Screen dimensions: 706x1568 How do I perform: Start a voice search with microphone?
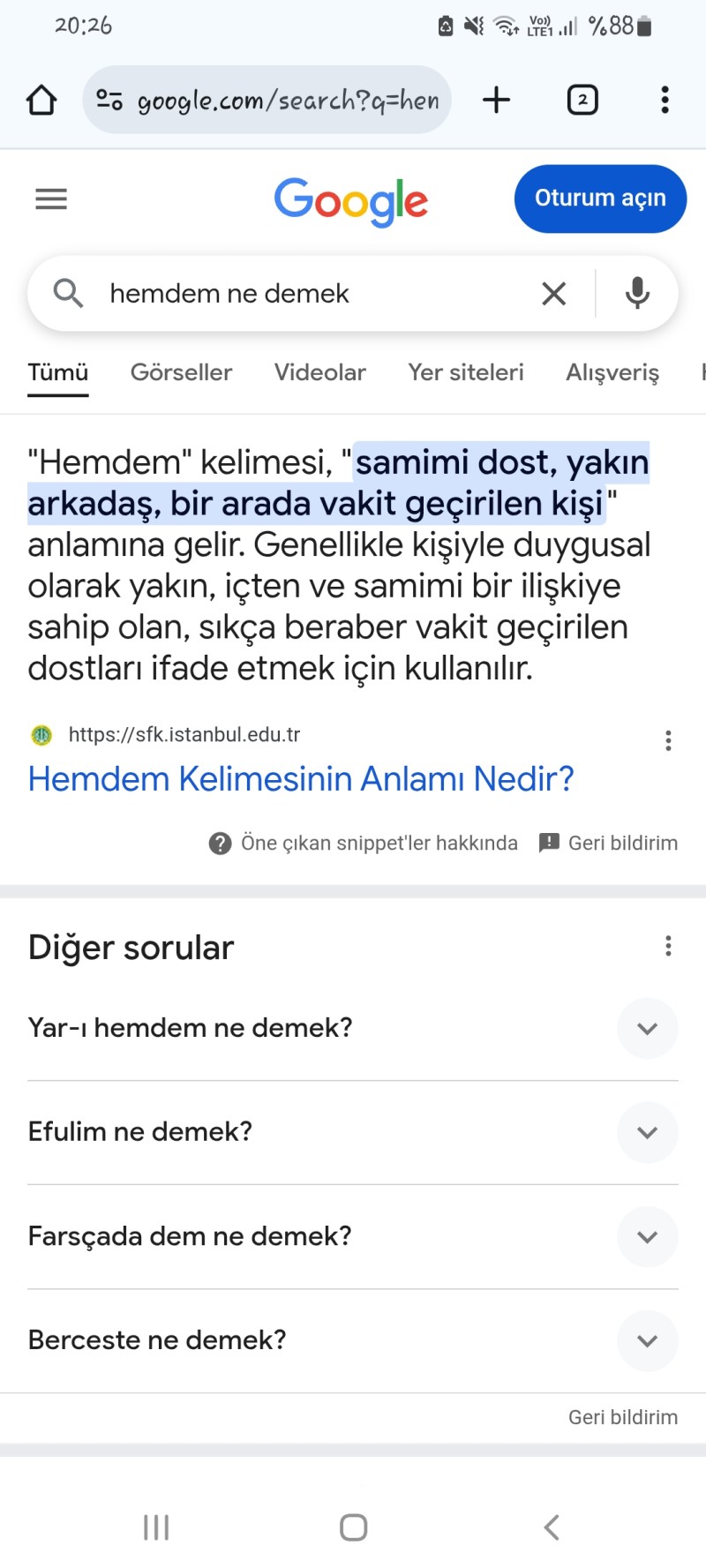coord(637,293)
